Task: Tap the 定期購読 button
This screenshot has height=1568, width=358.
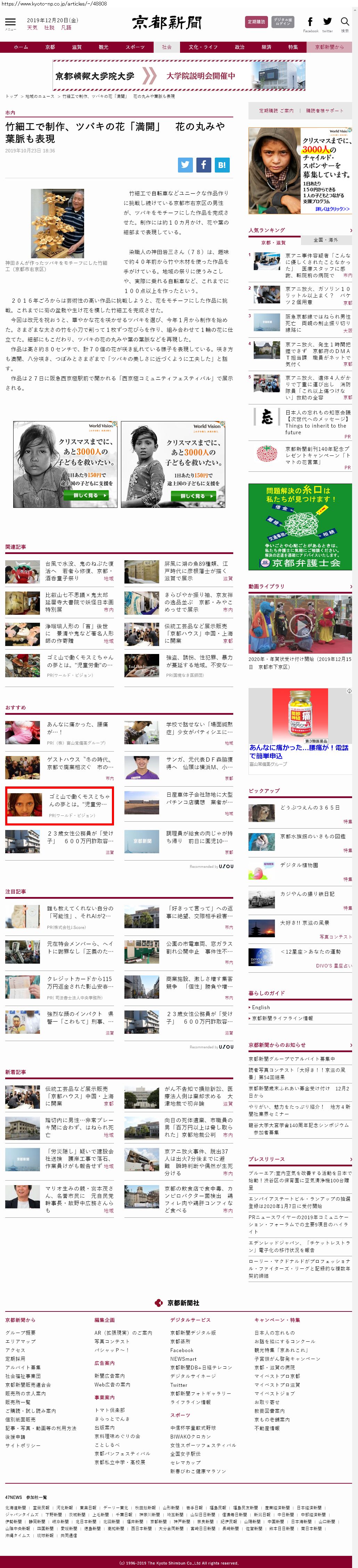Action: pyautogui.click(x=256, y=22)
